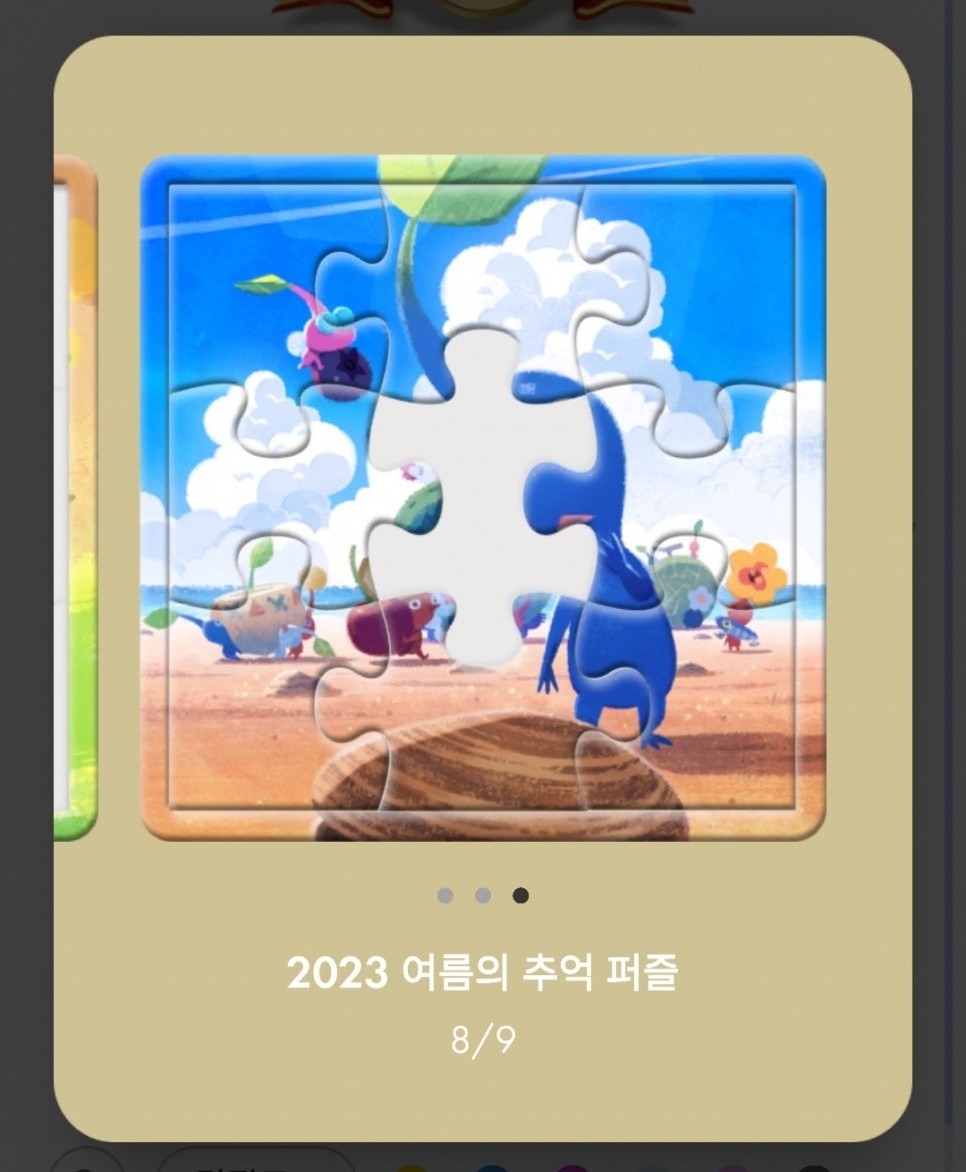Open the 2023 summer memories puzzle image
Image resolution: width=966 pixels, height=1172 pixels.
(483, 497)
